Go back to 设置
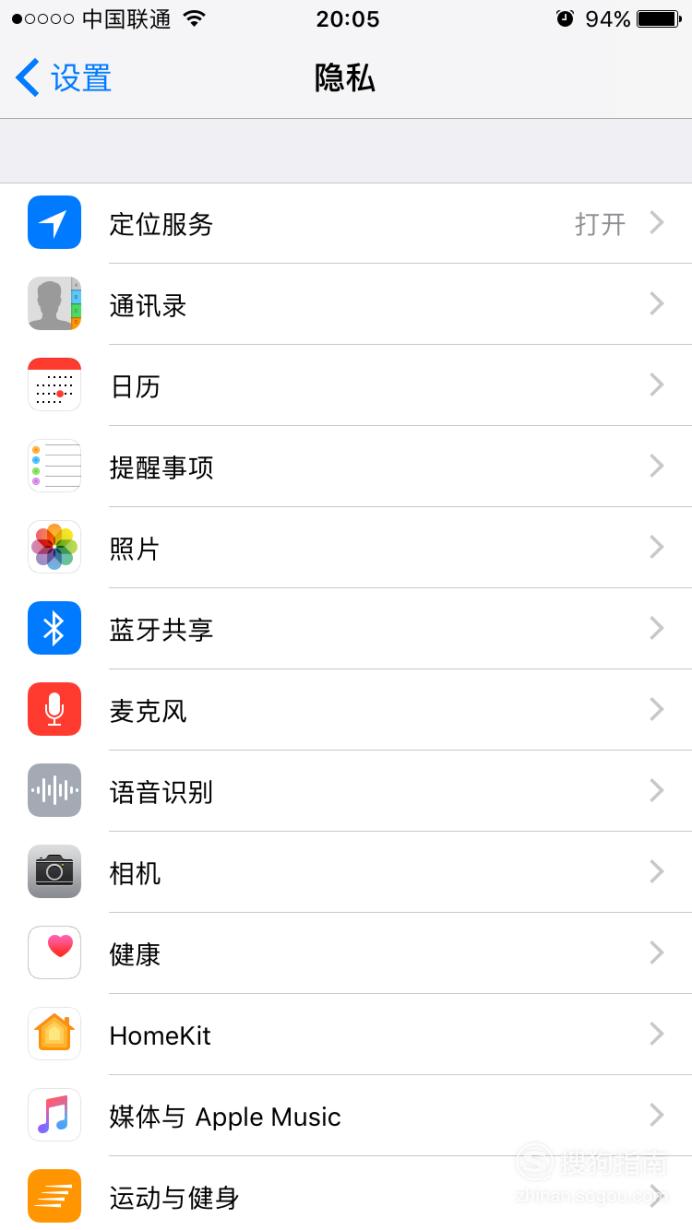Viewport: 692px width, 1230px height. click(63, 78)
